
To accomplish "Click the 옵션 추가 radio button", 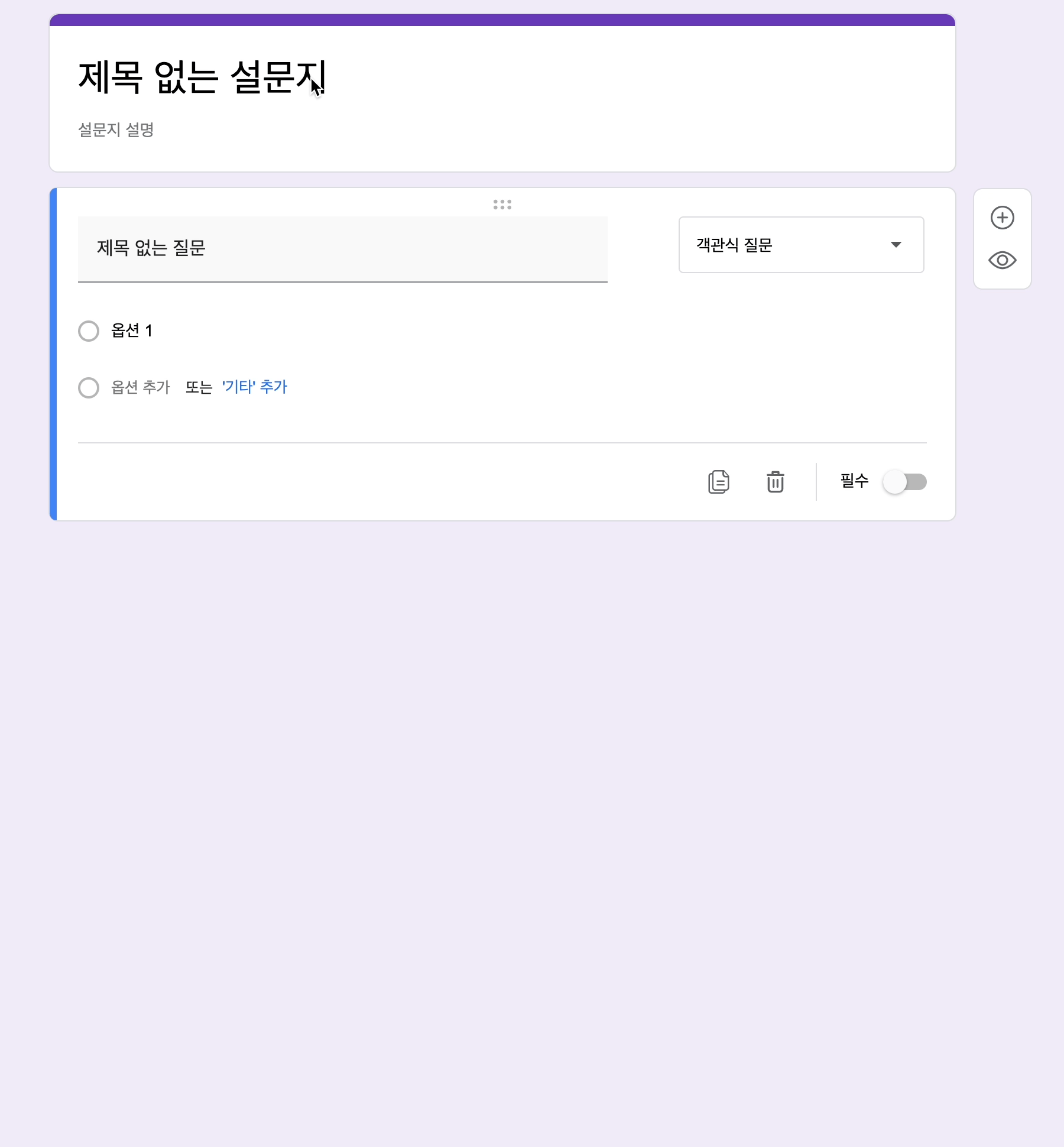I will [x=89, y=388].
